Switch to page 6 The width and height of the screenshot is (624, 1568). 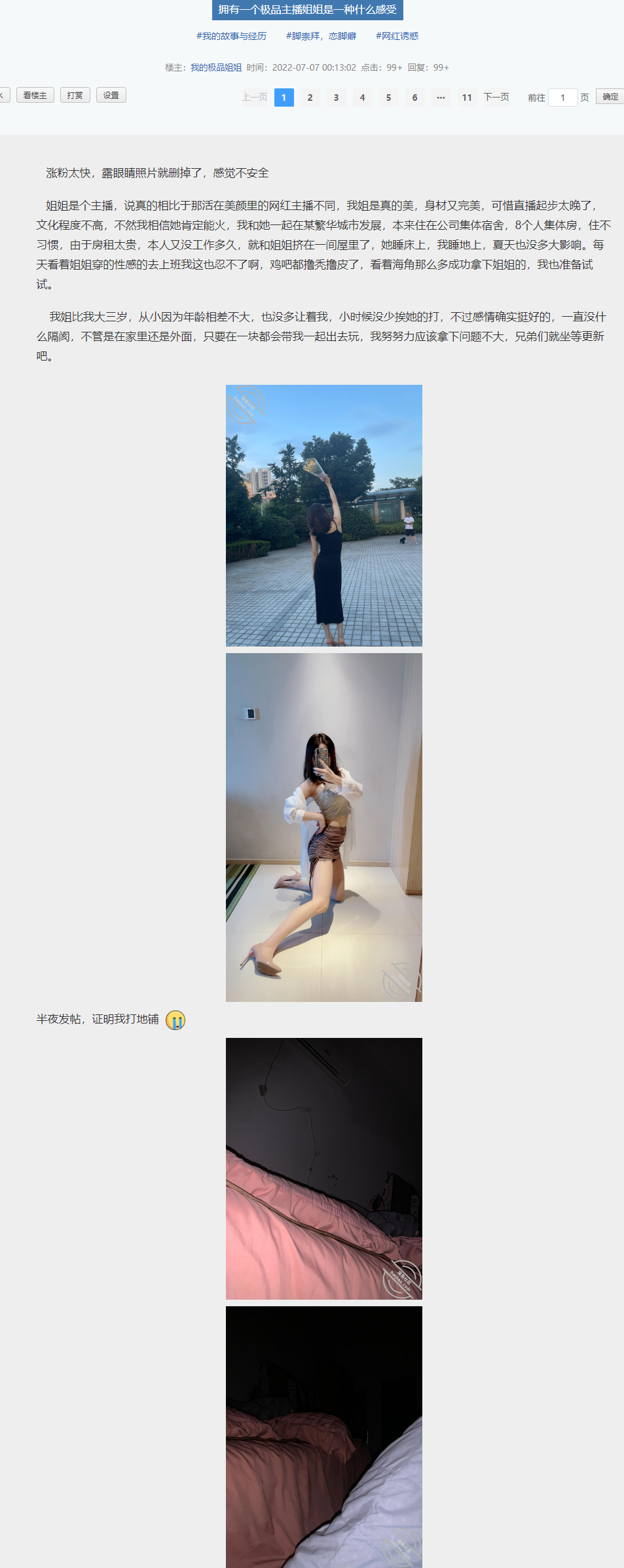[x=414, y=98]
